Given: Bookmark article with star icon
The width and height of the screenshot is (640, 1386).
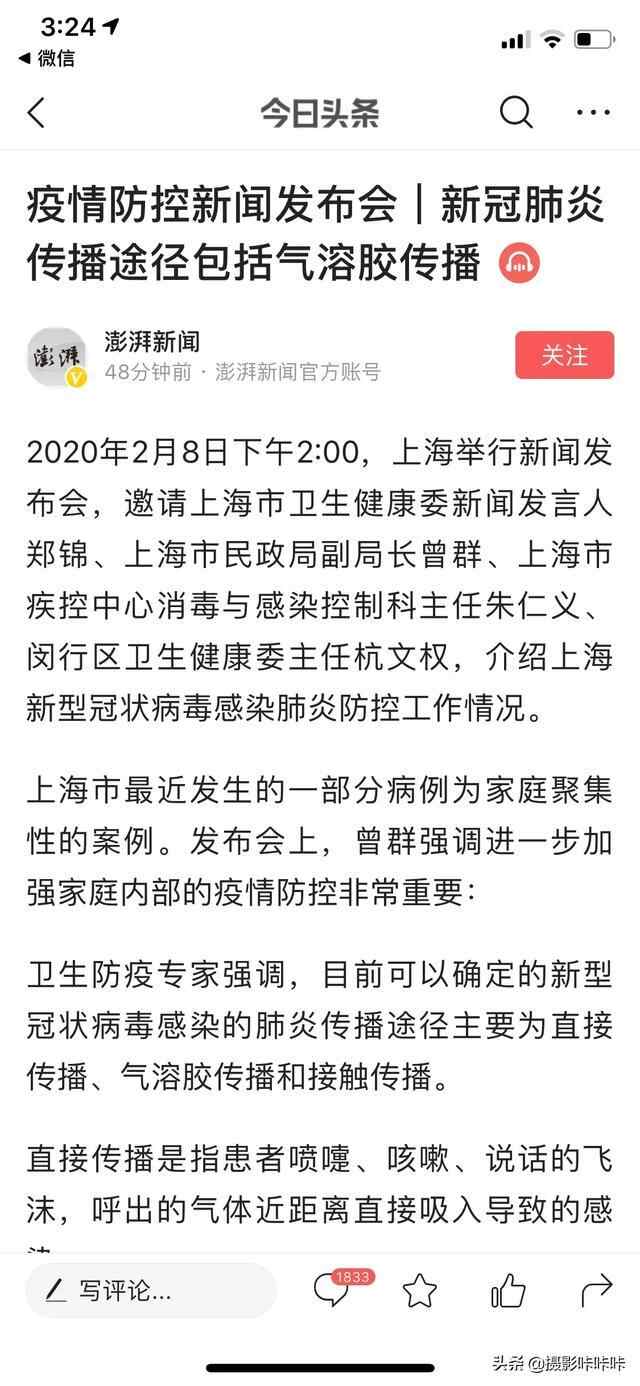Looking at the screenshot, I should [x=420, y=1290].
